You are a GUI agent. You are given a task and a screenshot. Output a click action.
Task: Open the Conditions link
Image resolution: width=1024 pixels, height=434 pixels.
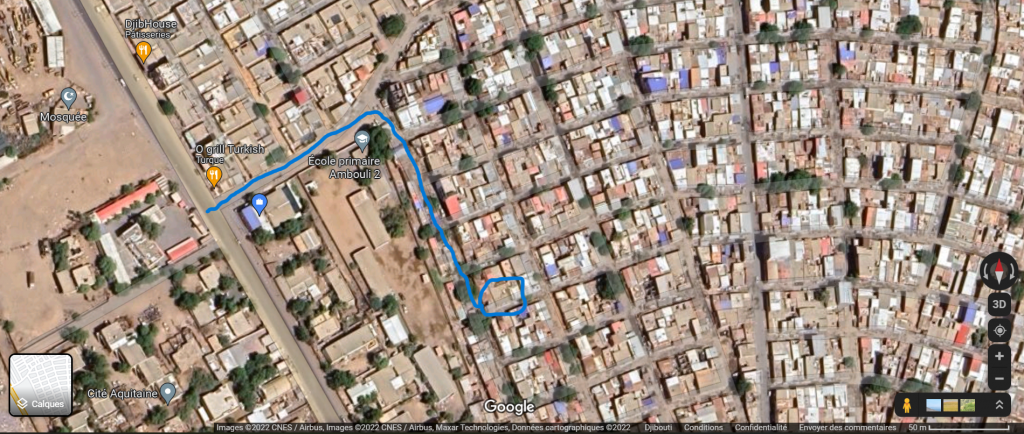click(x=703, y=427)
